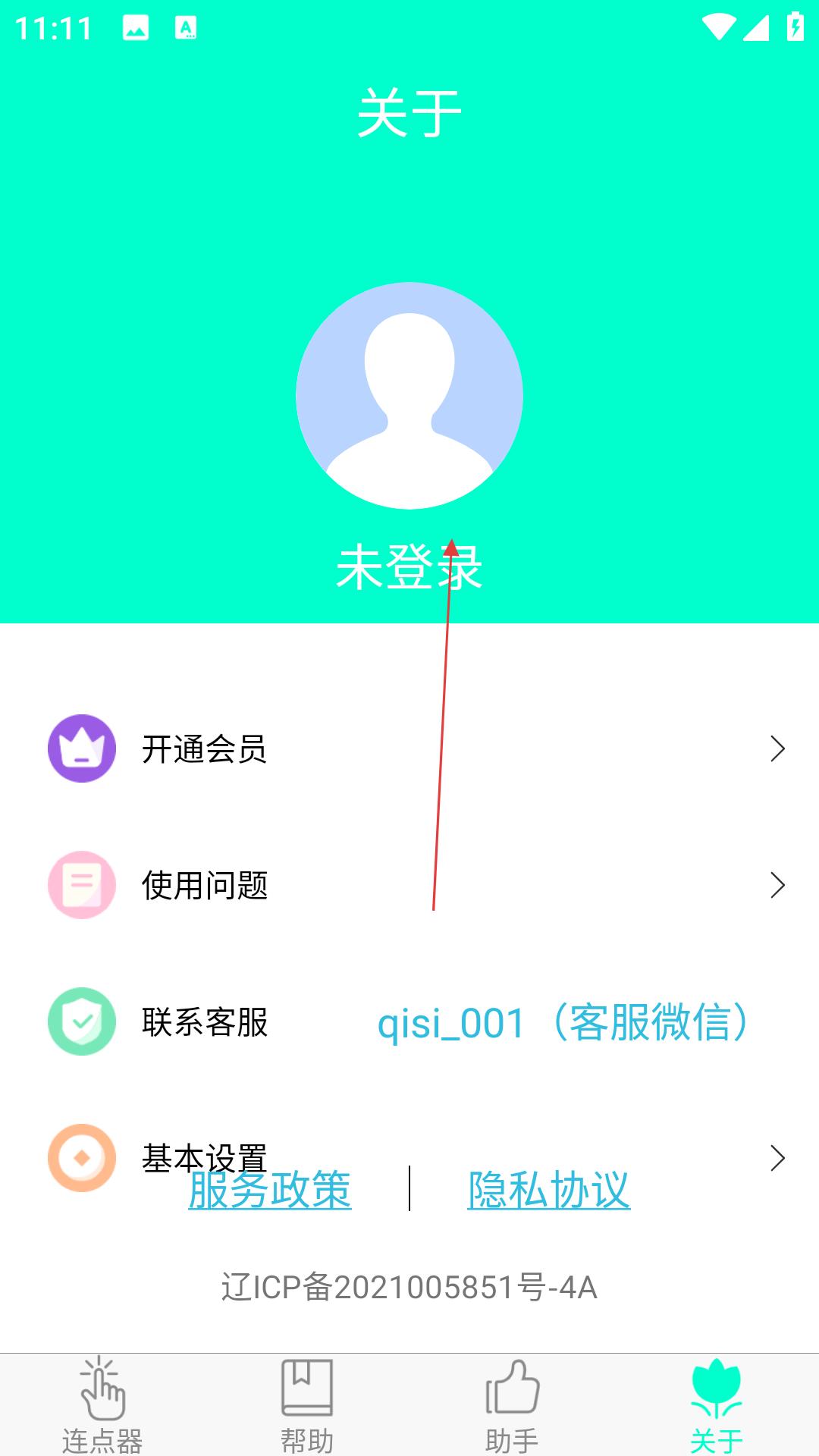Image resolution: width=819 pixels, height=1456 pixels.
Task: Open the 服务政策 service policy link
Action: (x=270, y=1189)
